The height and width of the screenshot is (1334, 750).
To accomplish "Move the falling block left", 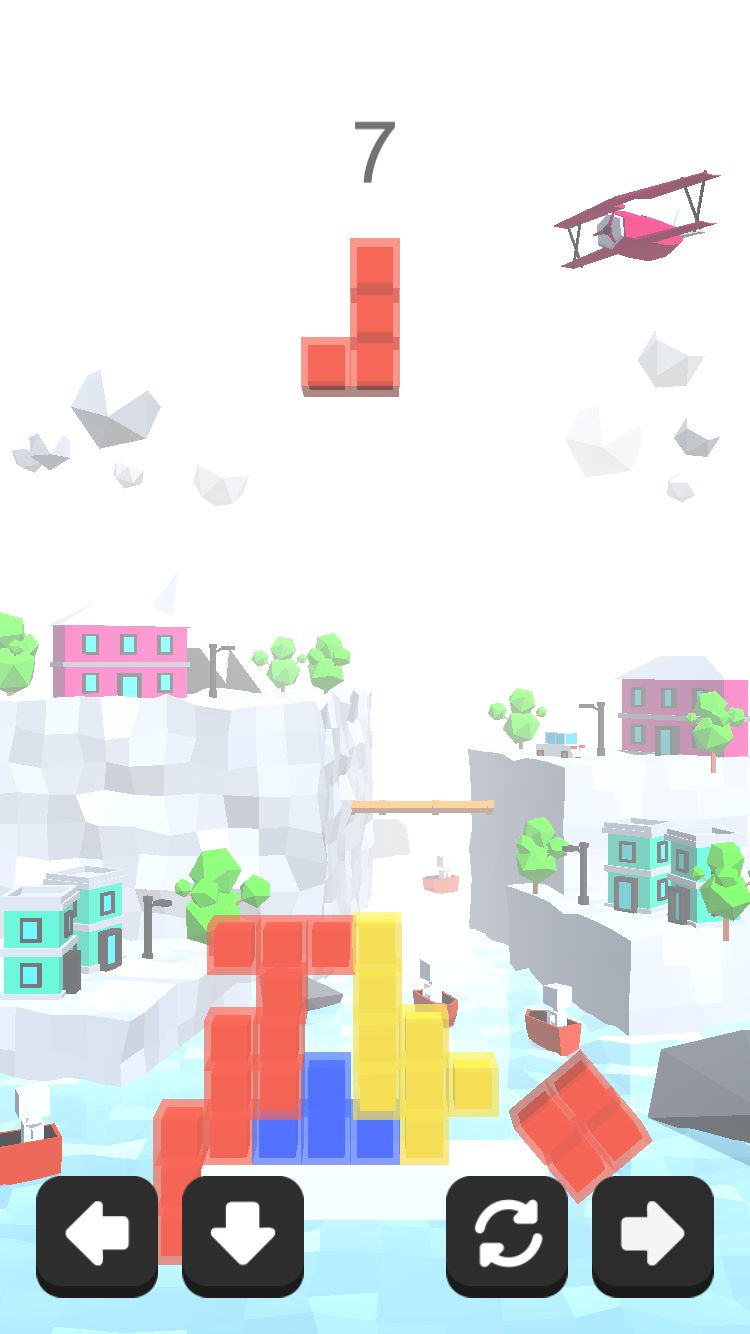I will tap(97, 1236).
